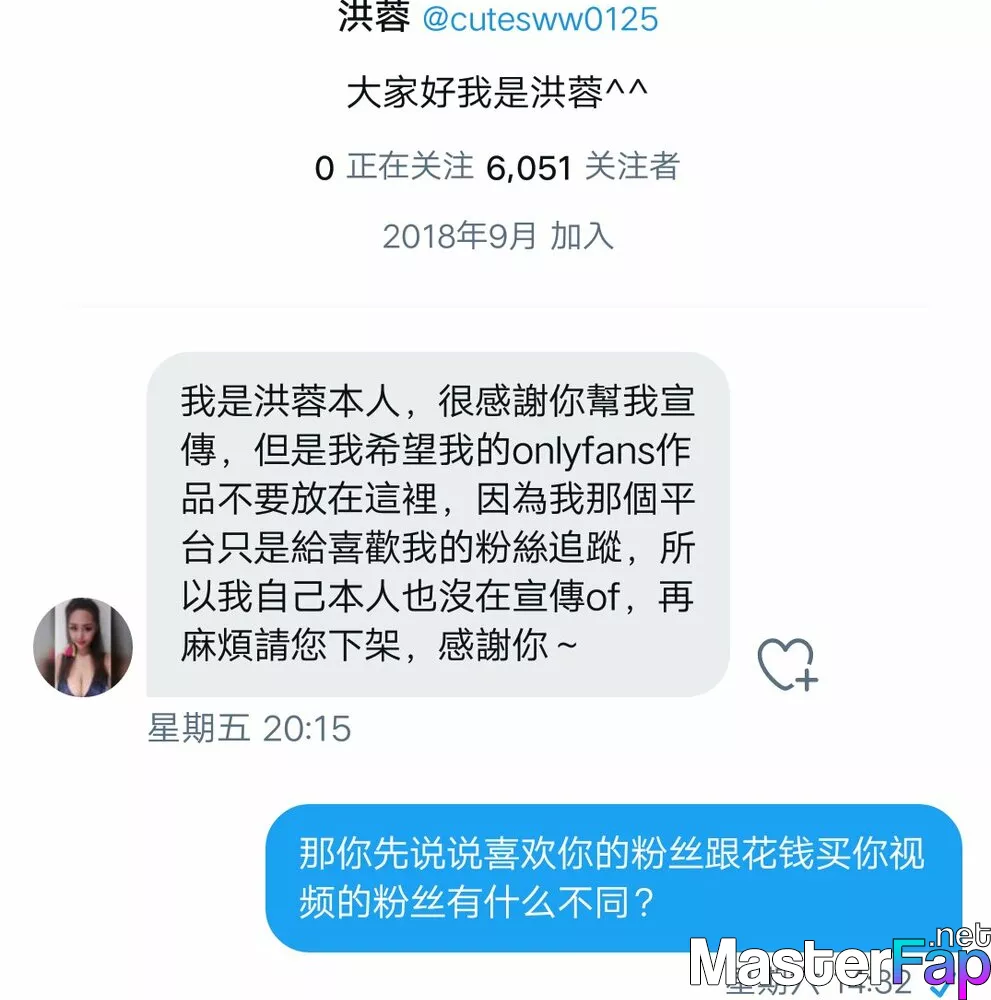Viewport: 991px width, 1000px height.
Task: View the 0 正在关注 following list
Action: [x=394, y=167]
